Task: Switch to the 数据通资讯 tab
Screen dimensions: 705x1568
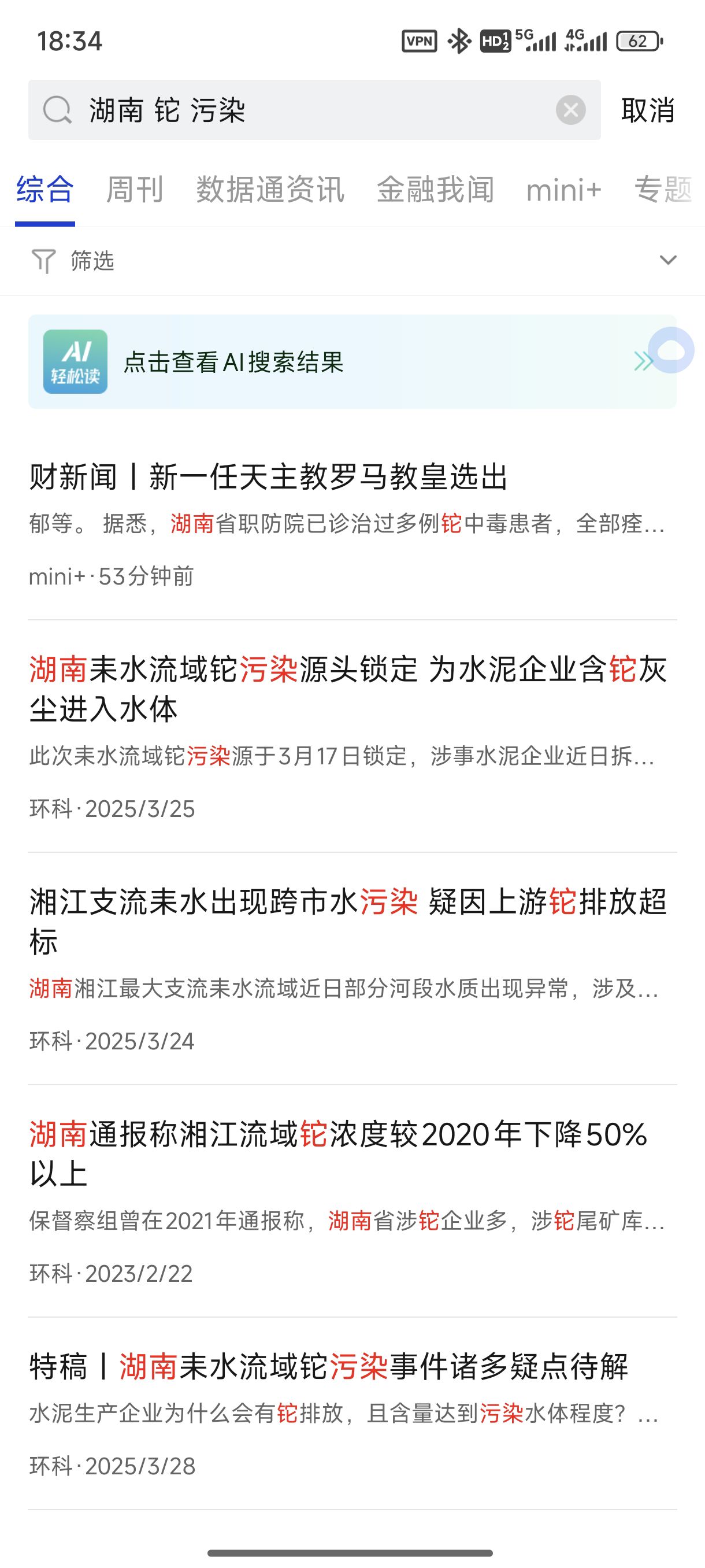Action: [x=270, y=188]
